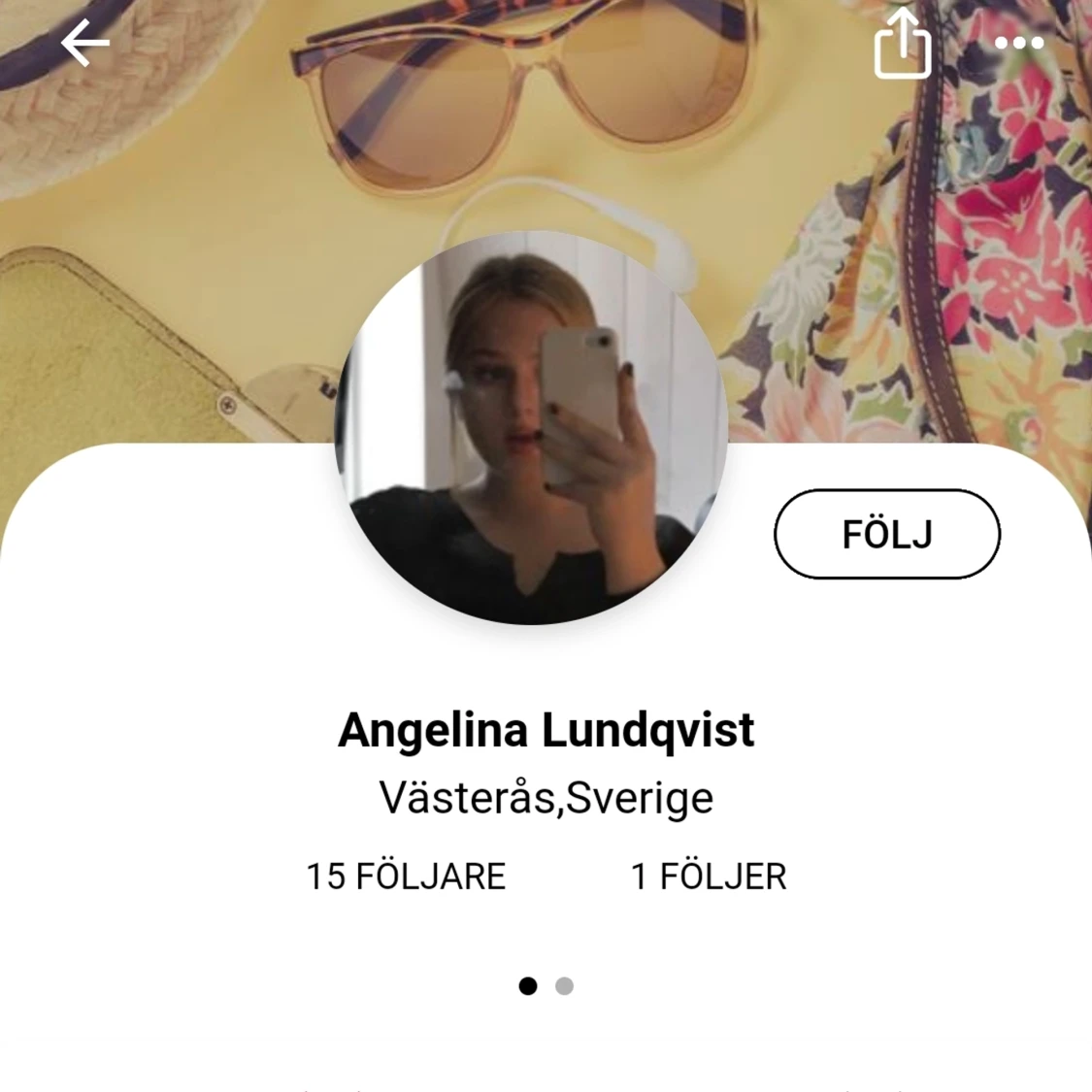
Task: Follow with the FÖLJ button
Action: coord(886,534)
